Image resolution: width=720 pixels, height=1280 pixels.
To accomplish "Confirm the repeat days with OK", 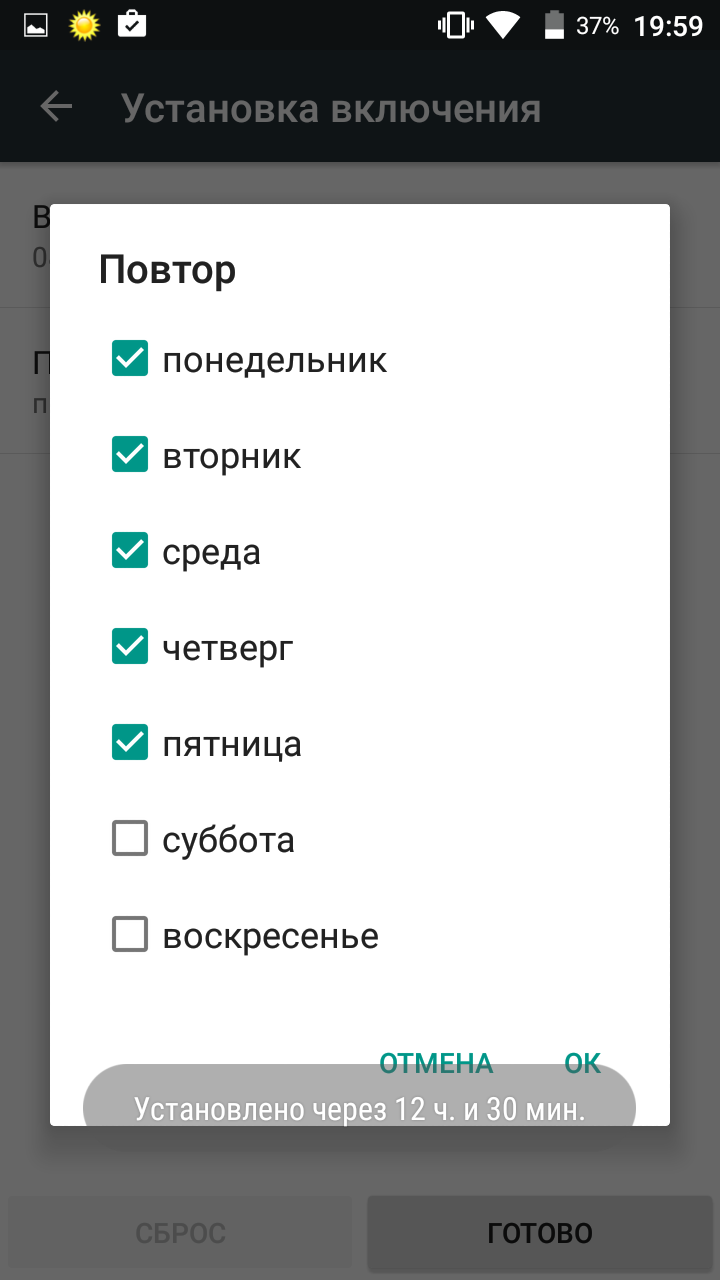I will [x=582, y=1062].
